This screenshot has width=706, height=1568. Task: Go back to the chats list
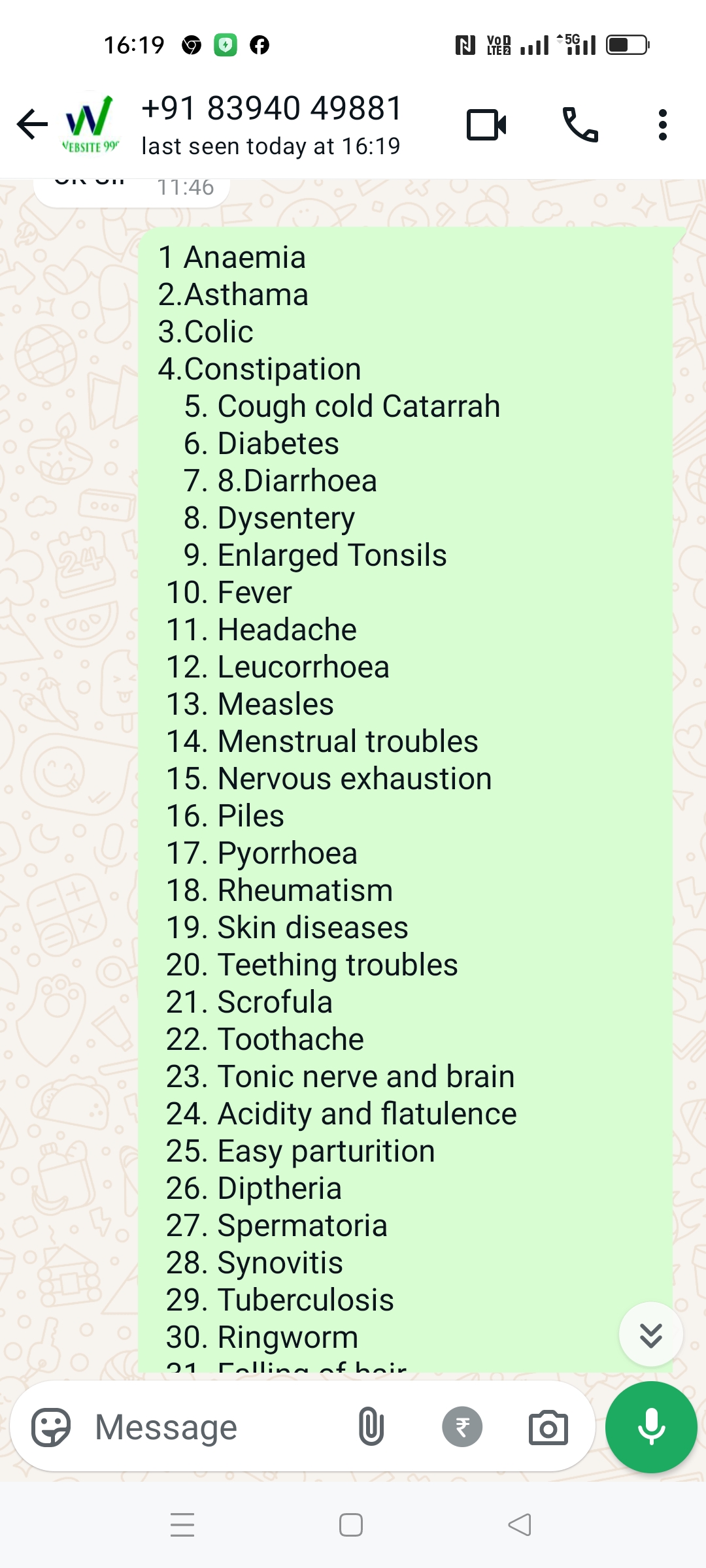(x=33, y=124)
